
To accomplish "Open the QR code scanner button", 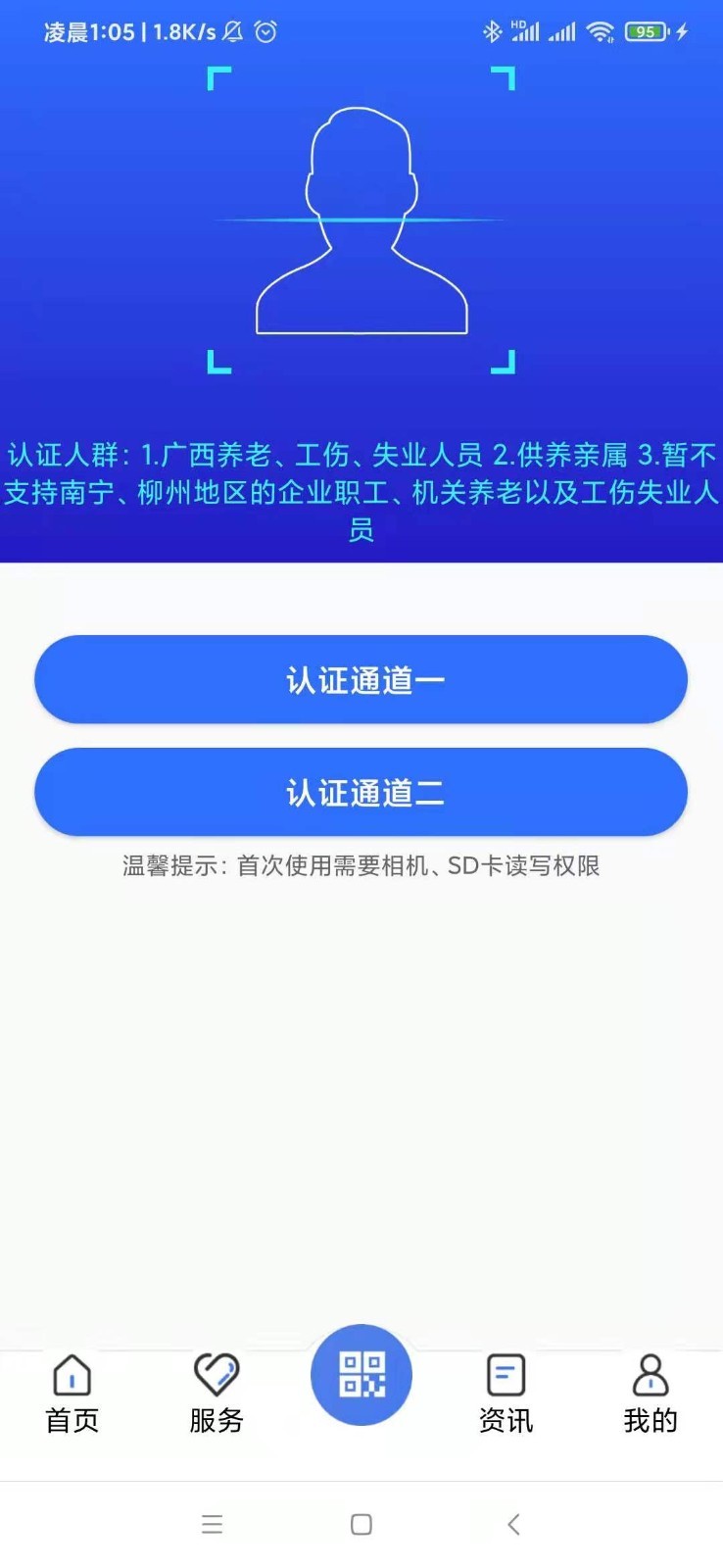I will click(x=361, y=1374).
